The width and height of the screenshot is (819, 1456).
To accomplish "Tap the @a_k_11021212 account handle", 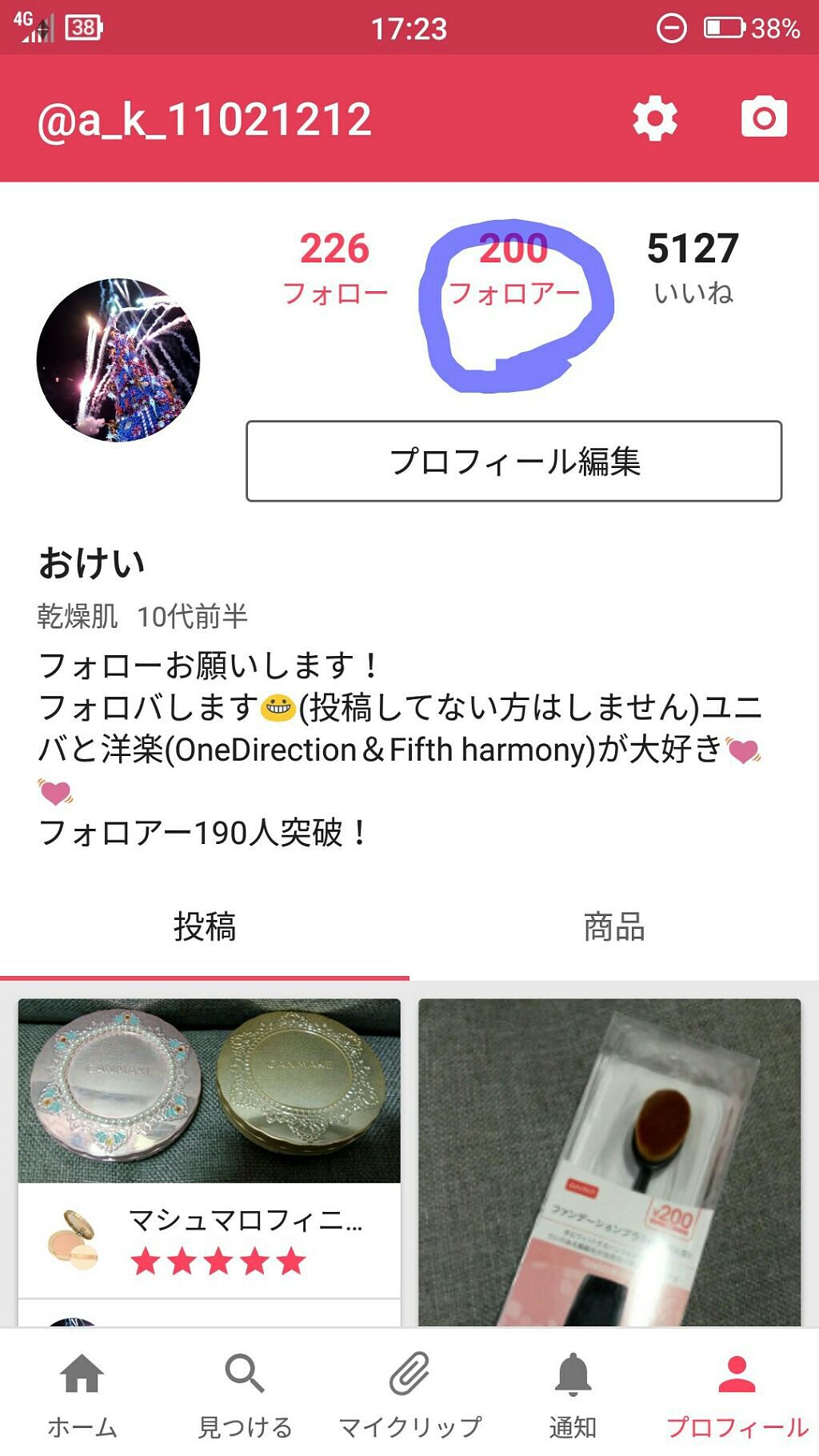I will [x=202, y=118].
